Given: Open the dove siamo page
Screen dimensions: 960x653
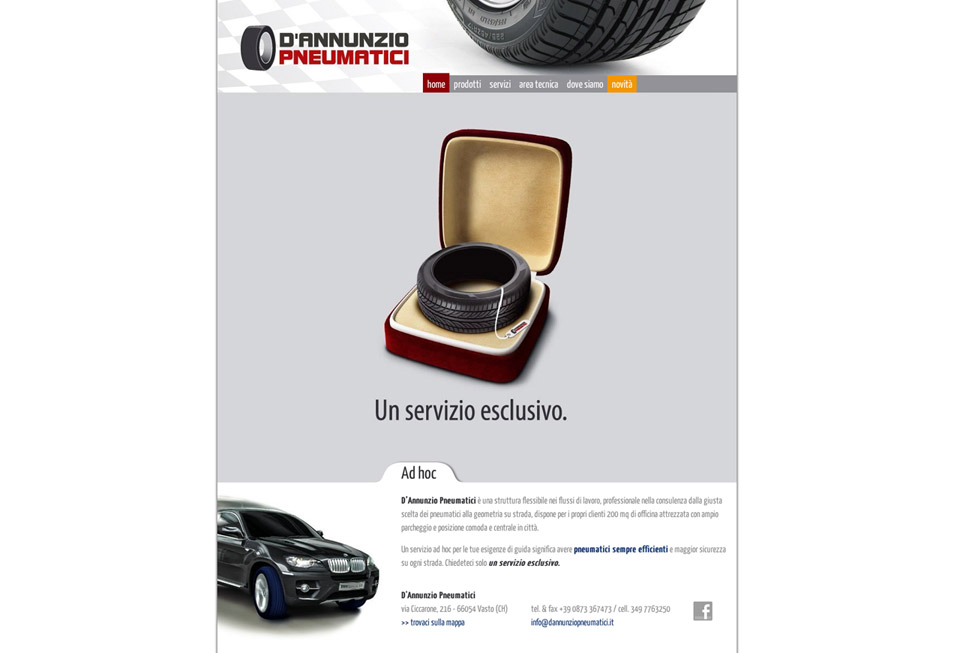Looking at the screenshot, I should [x=585, y=84].
